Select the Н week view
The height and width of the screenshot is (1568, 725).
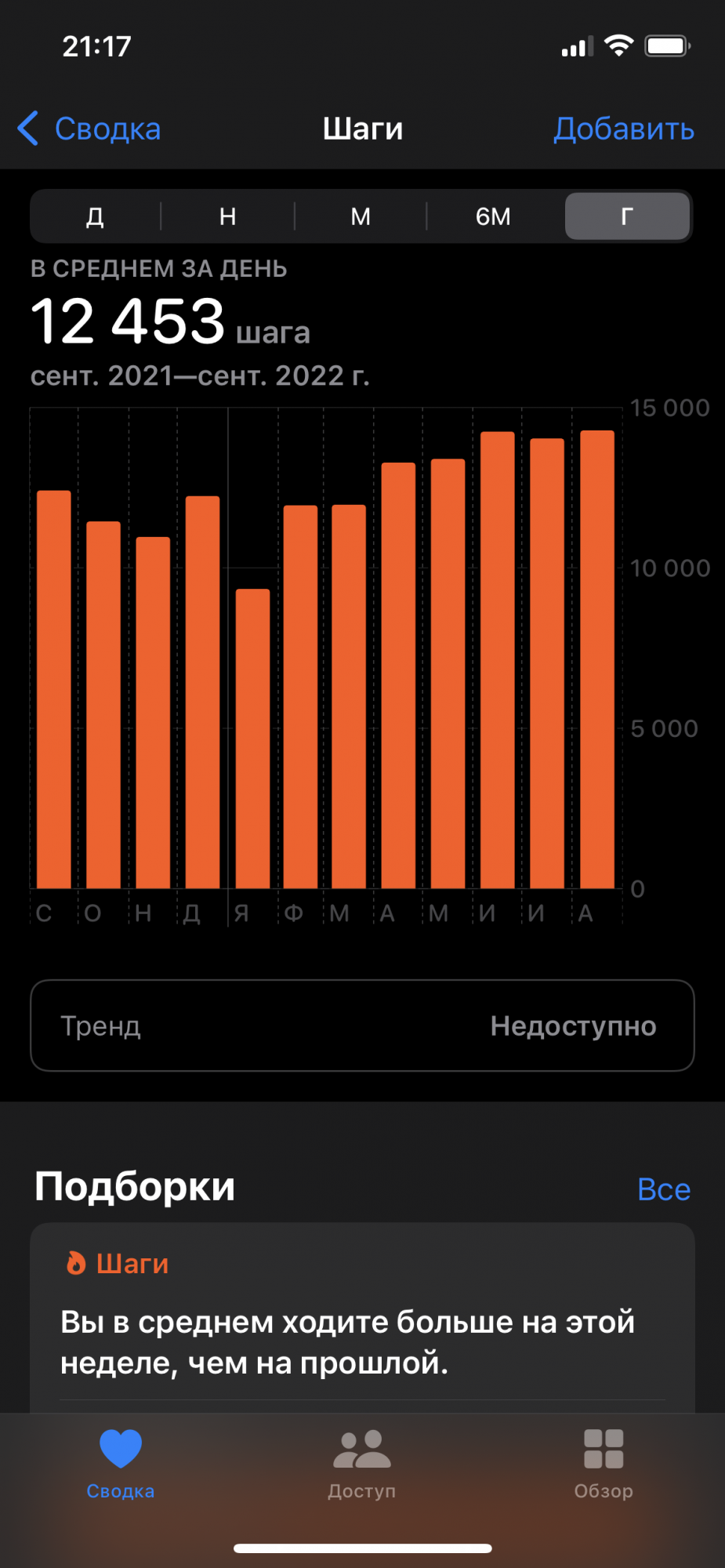coord(227,216)
